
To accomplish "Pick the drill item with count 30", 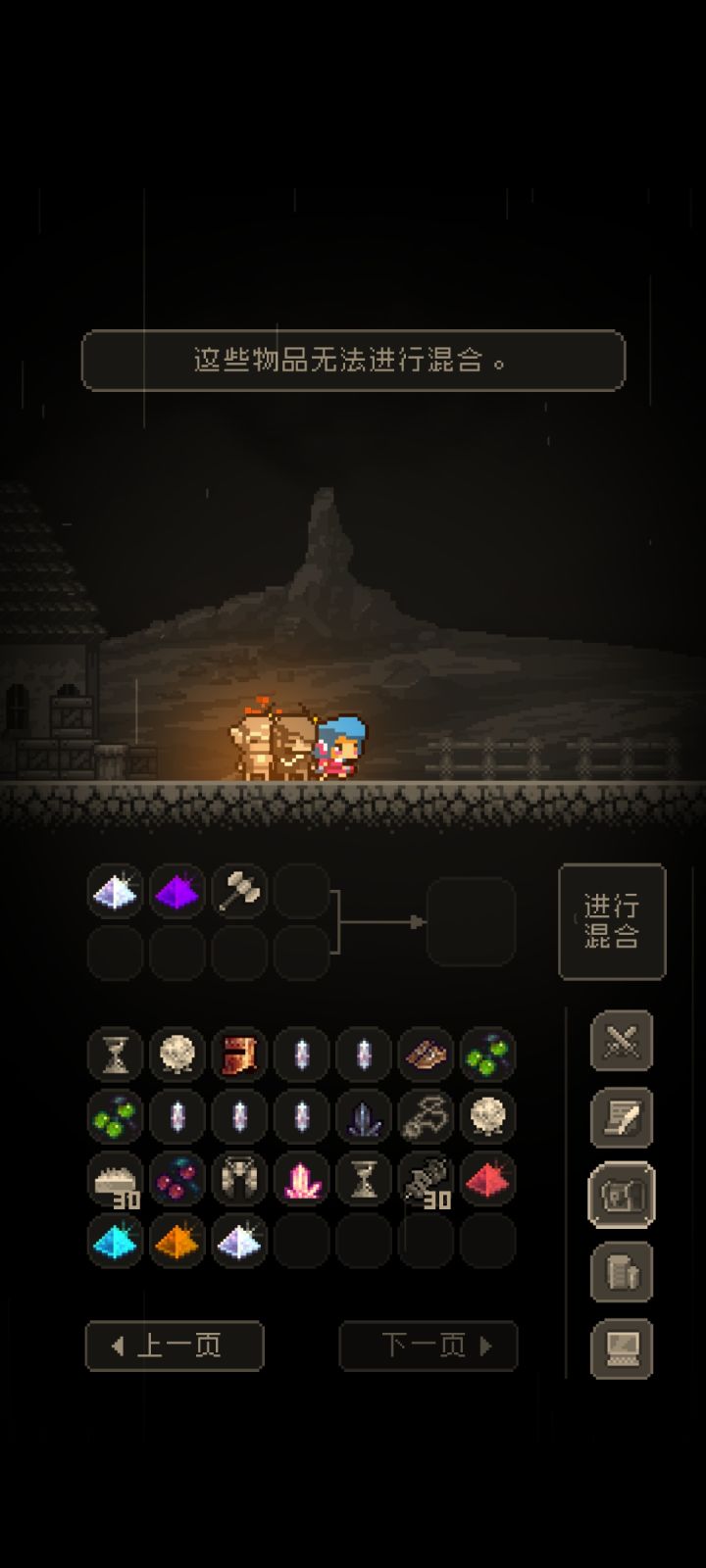I will pyautogui.click(x=427, y=1180).
